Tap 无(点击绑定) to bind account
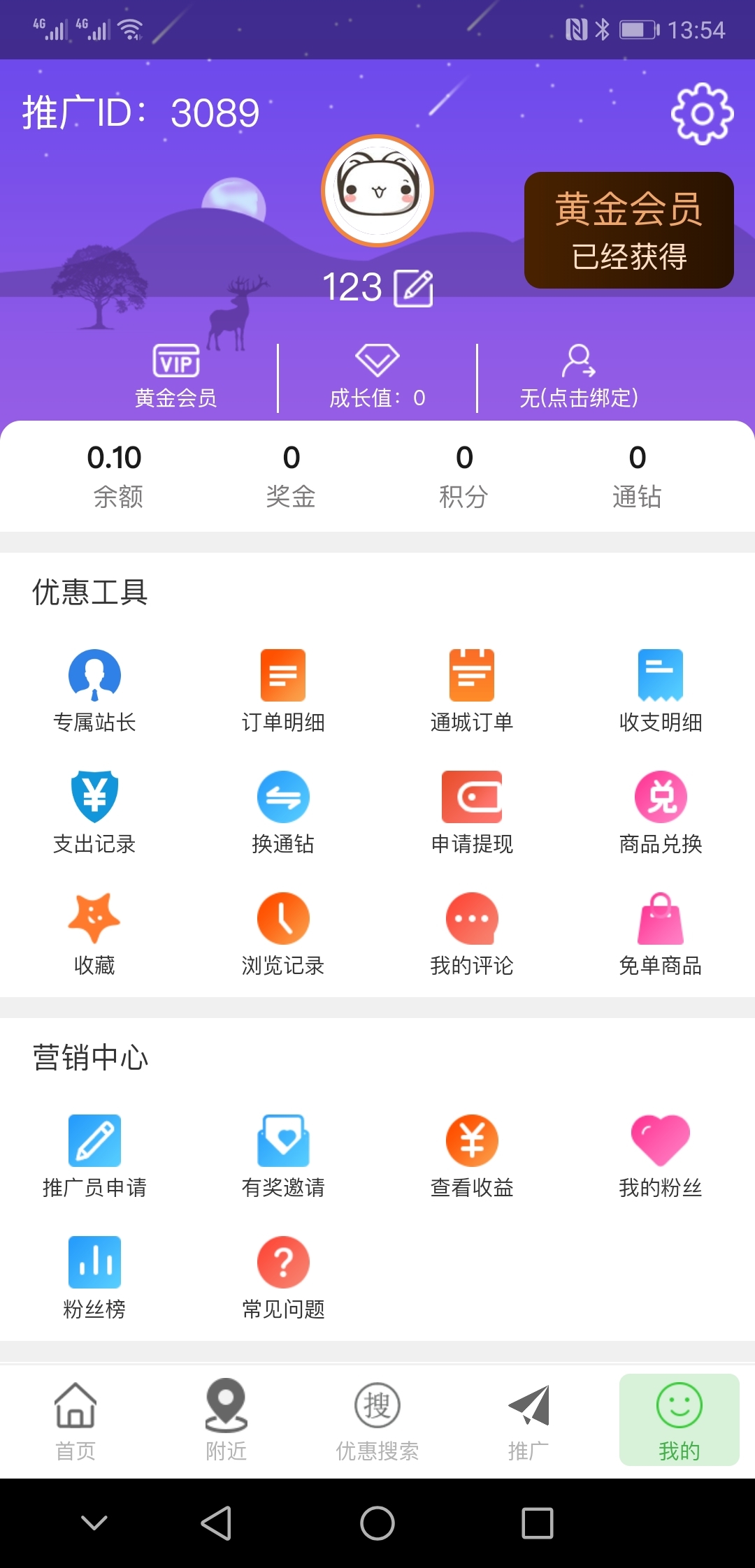The image size is (755, 1568). pyautogui.click(x=578, y=376)
